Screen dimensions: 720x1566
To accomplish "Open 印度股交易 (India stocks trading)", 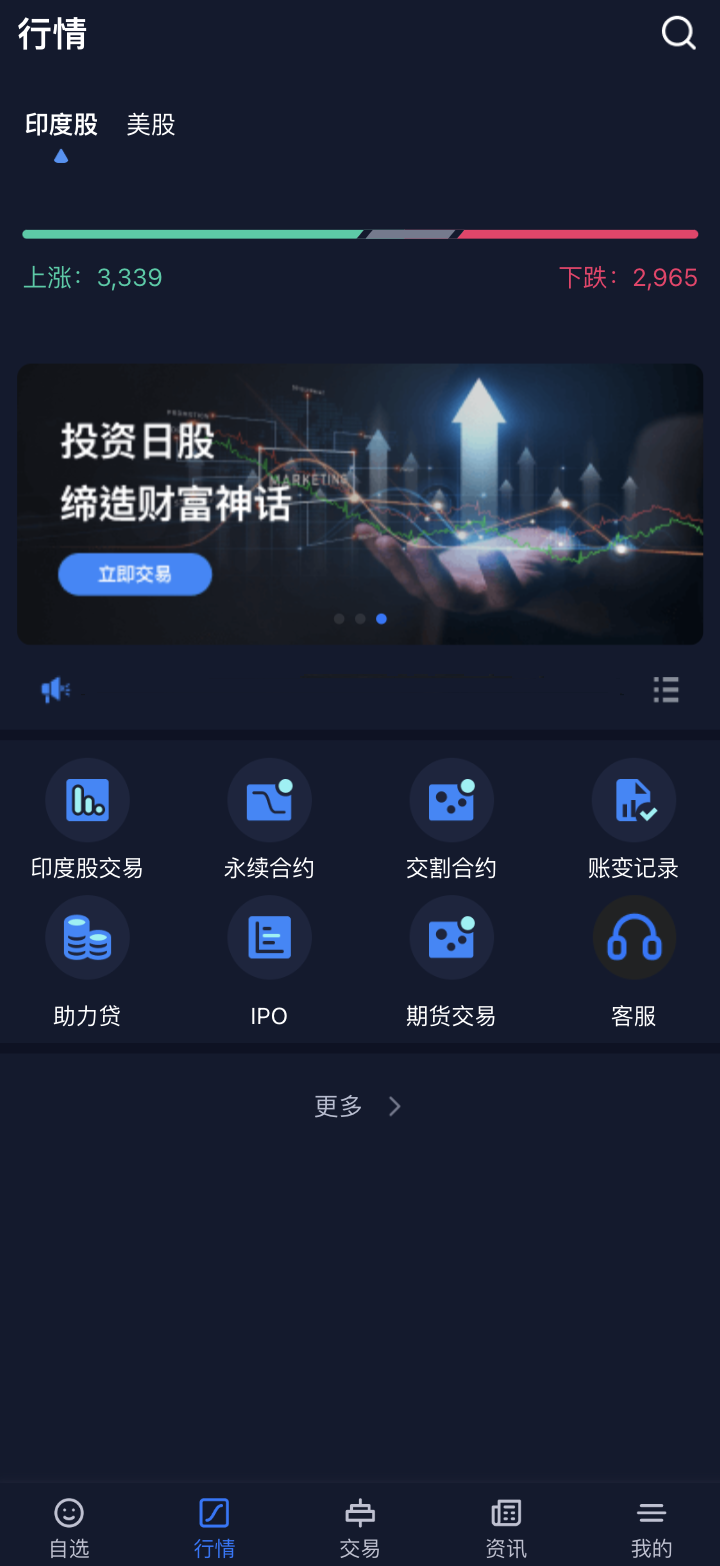I will (x=87, y=820).
